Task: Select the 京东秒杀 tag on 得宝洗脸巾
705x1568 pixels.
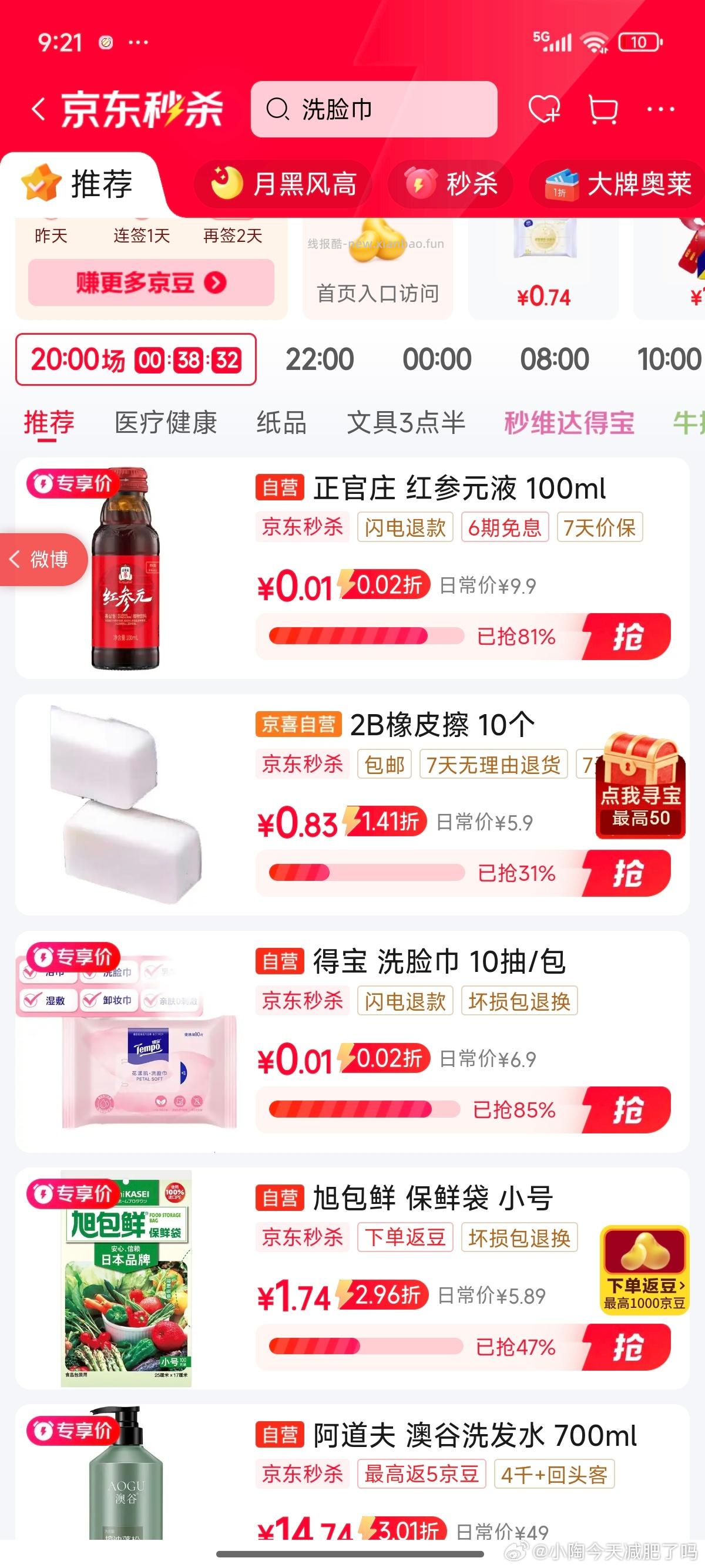Action: [x=303, y=1001]
